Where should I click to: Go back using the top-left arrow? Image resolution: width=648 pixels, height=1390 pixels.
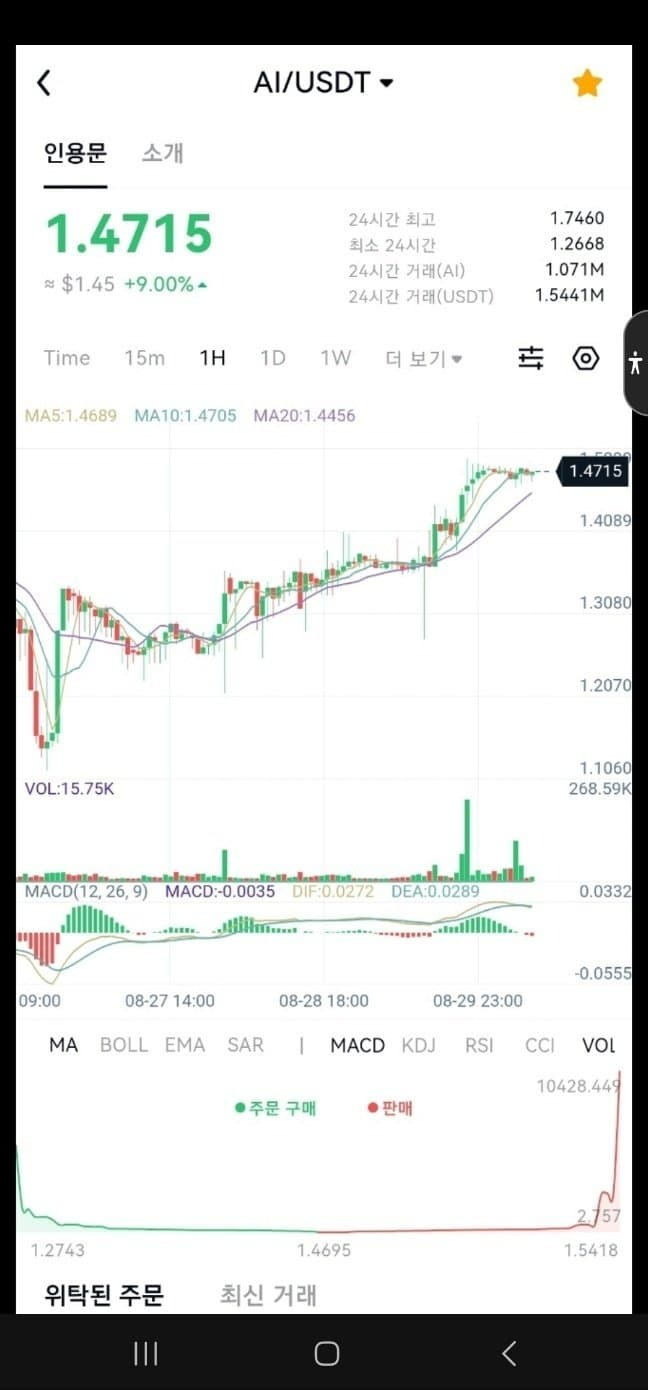coord(43,83)
